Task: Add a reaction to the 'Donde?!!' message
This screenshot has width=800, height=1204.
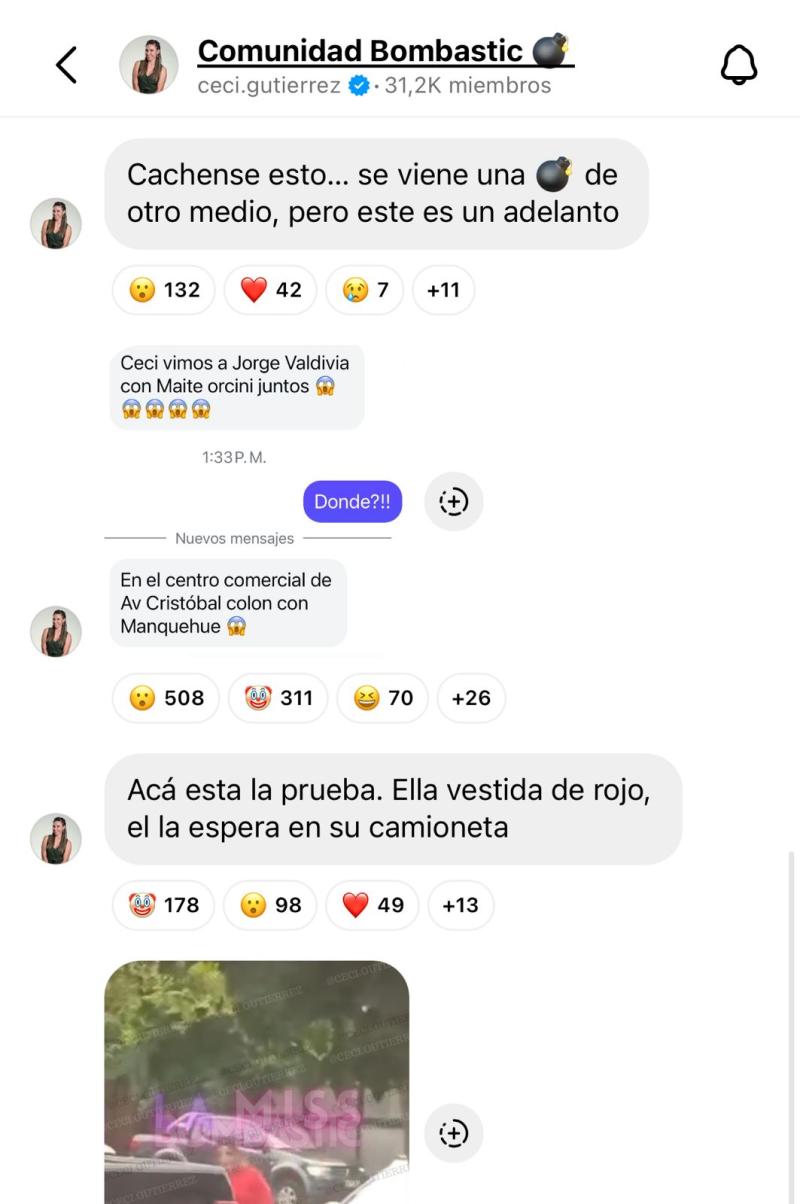Action: pyautogui.click(x=454, y=502)
